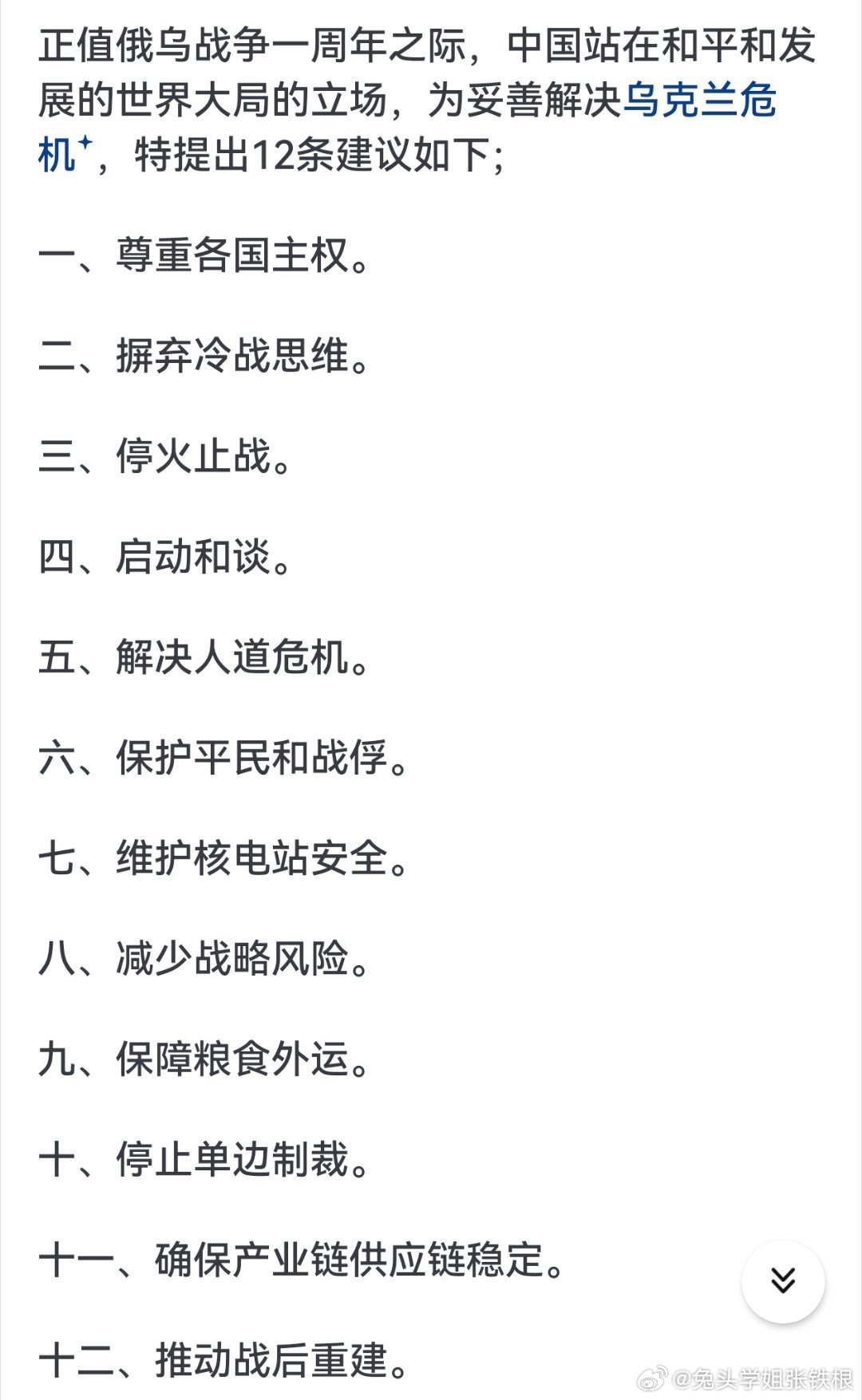The image size is (862, 1400).
Task: Open the 乌克兰危机 highlighted link
Action: click(x=699, y=101)
